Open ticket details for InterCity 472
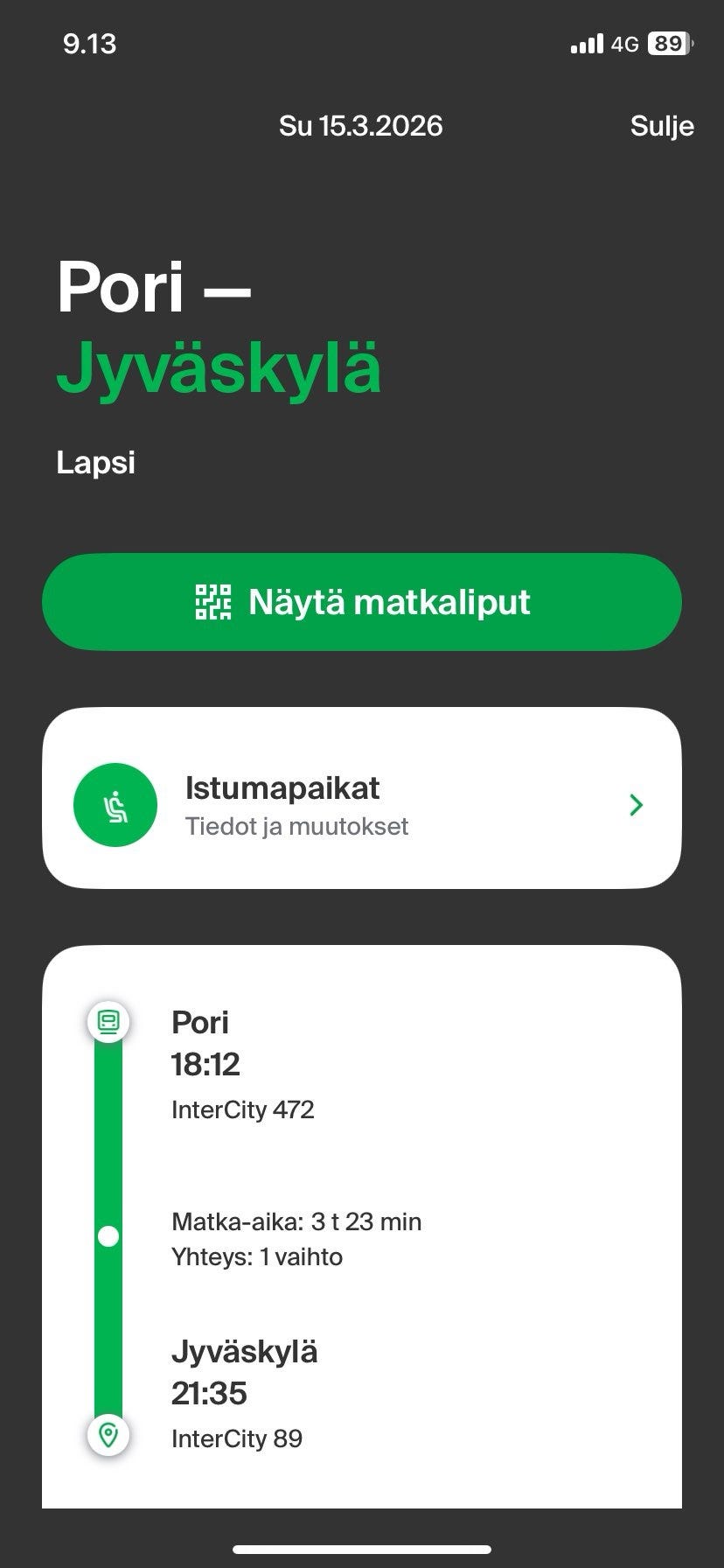 [242, 1109]
